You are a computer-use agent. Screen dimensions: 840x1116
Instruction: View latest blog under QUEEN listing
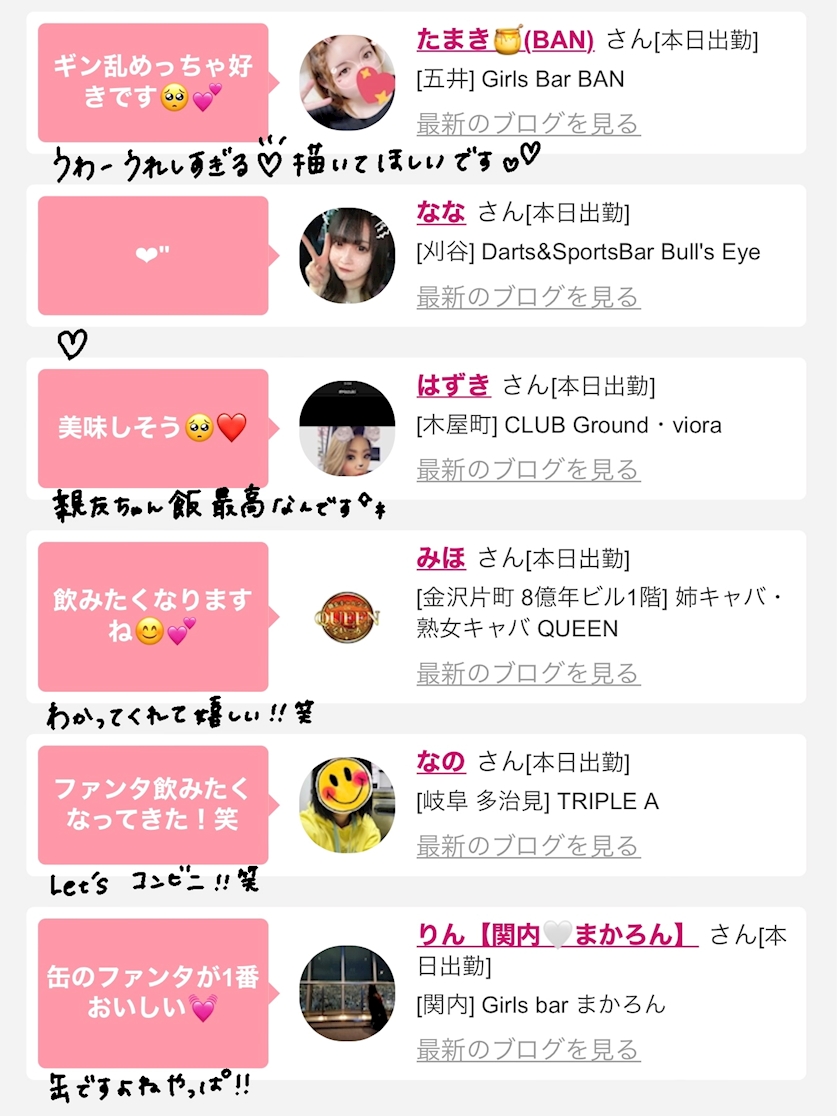pyautogui.click(x=528, y=673)
